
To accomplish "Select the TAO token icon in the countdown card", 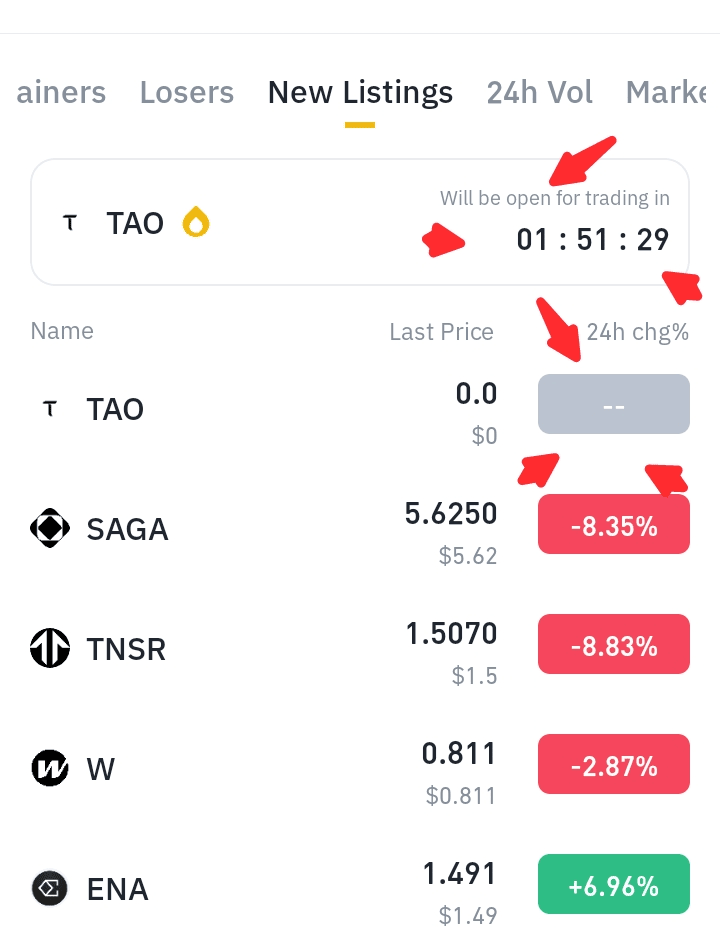I will click(x=68, y=222).
